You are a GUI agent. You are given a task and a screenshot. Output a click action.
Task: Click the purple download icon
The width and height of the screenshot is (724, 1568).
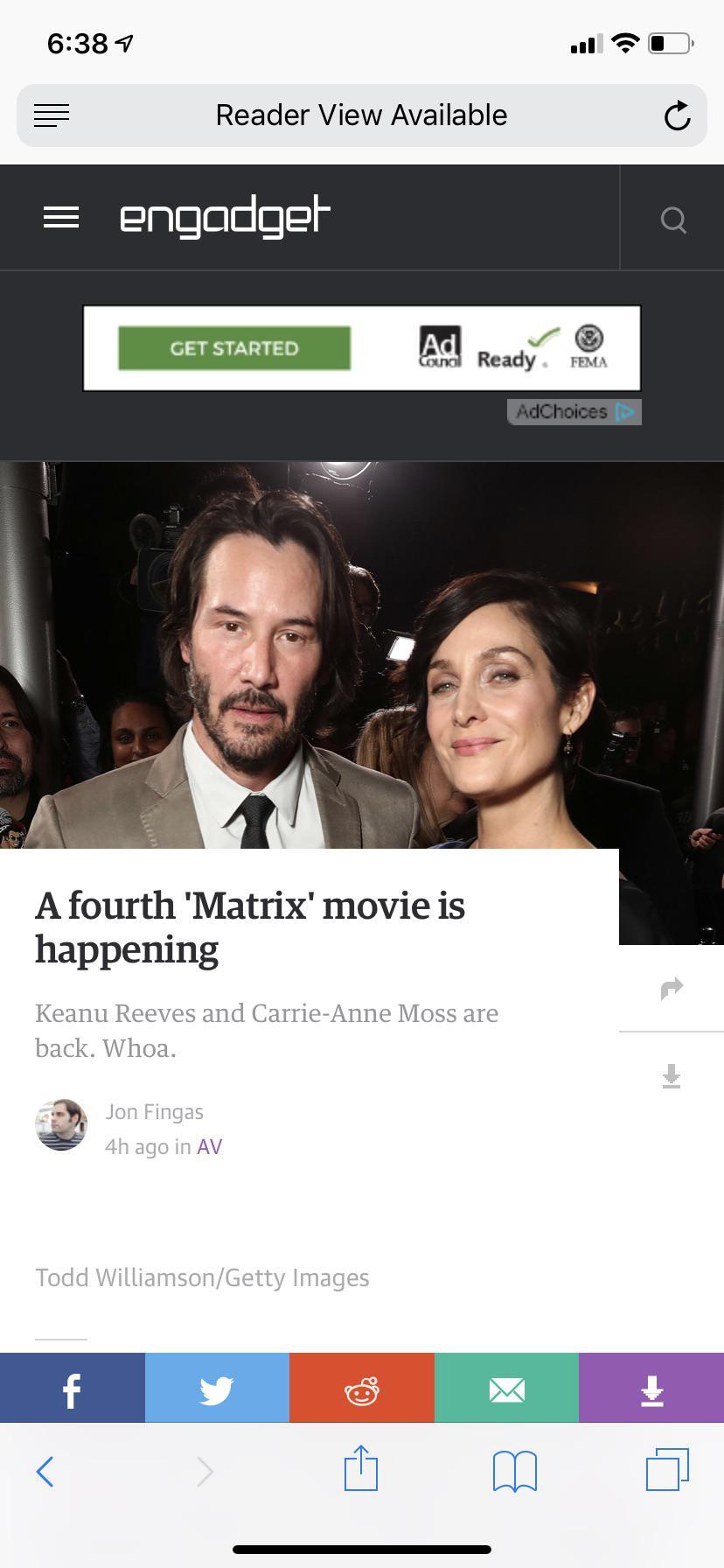click(x=651, y=1388)
